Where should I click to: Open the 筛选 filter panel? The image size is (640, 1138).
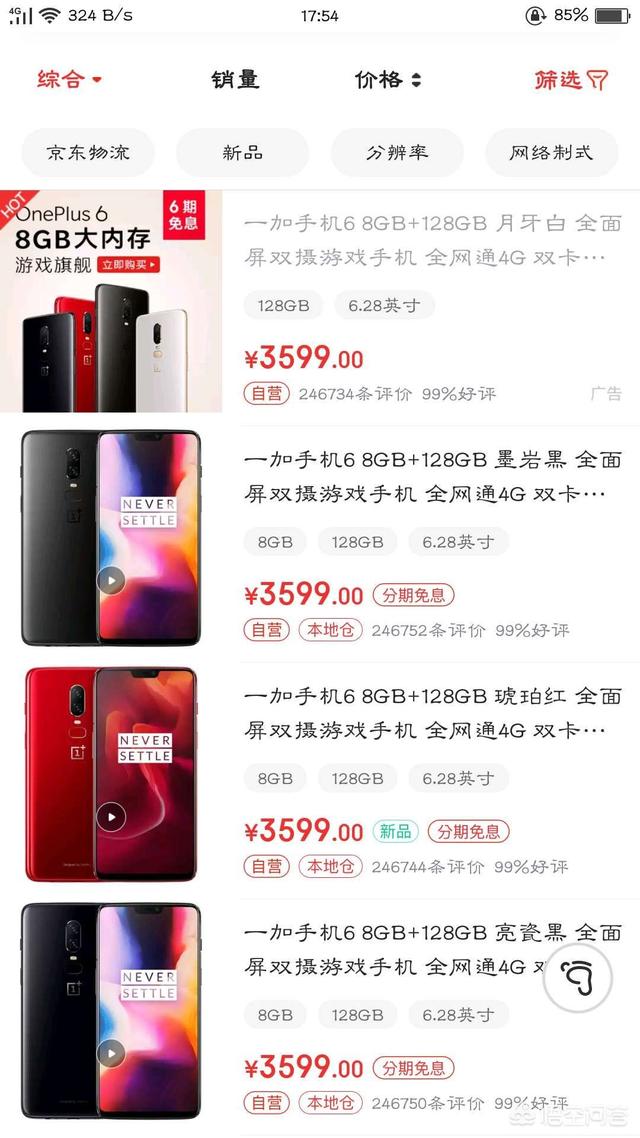(570, 80)
